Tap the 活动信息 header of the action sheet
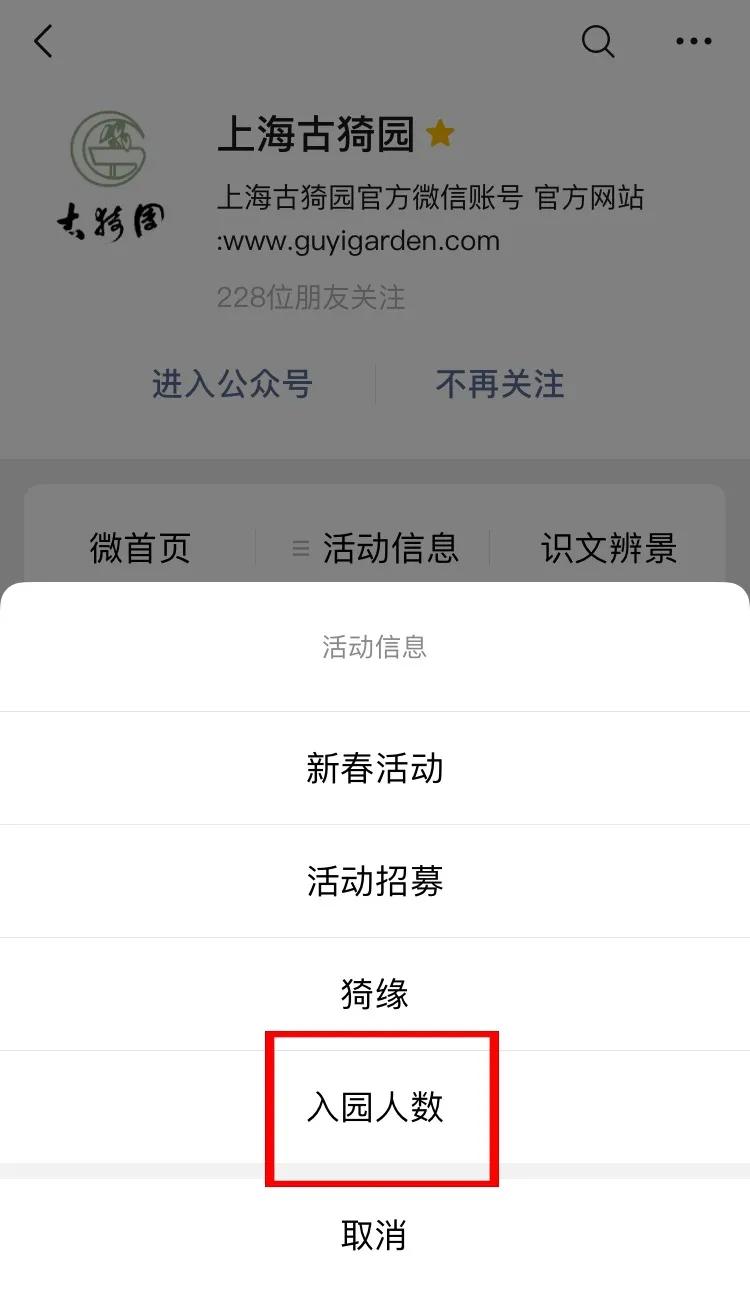The height and width of the screenshot is (1290, 750). pos(375,646)
